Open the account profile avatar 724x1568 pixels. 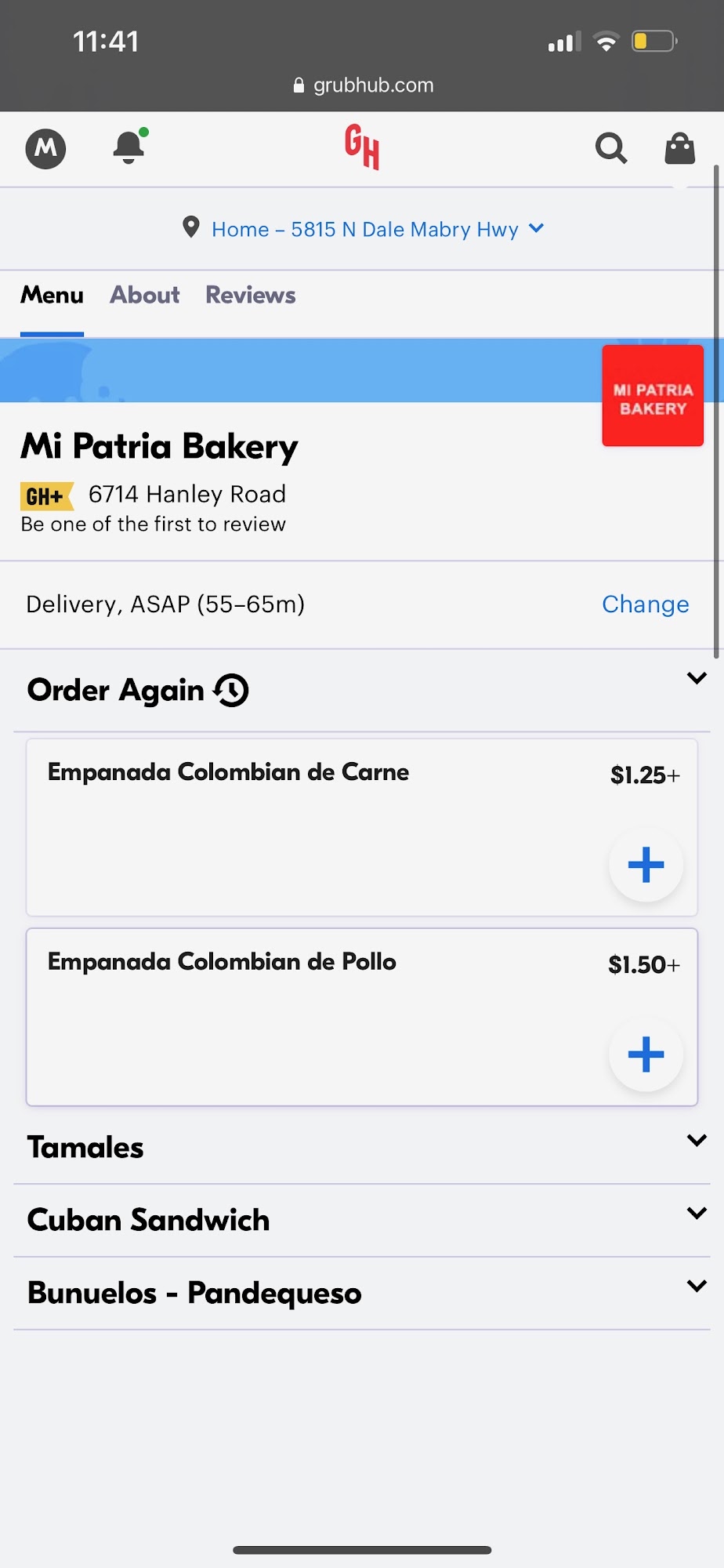45,148
